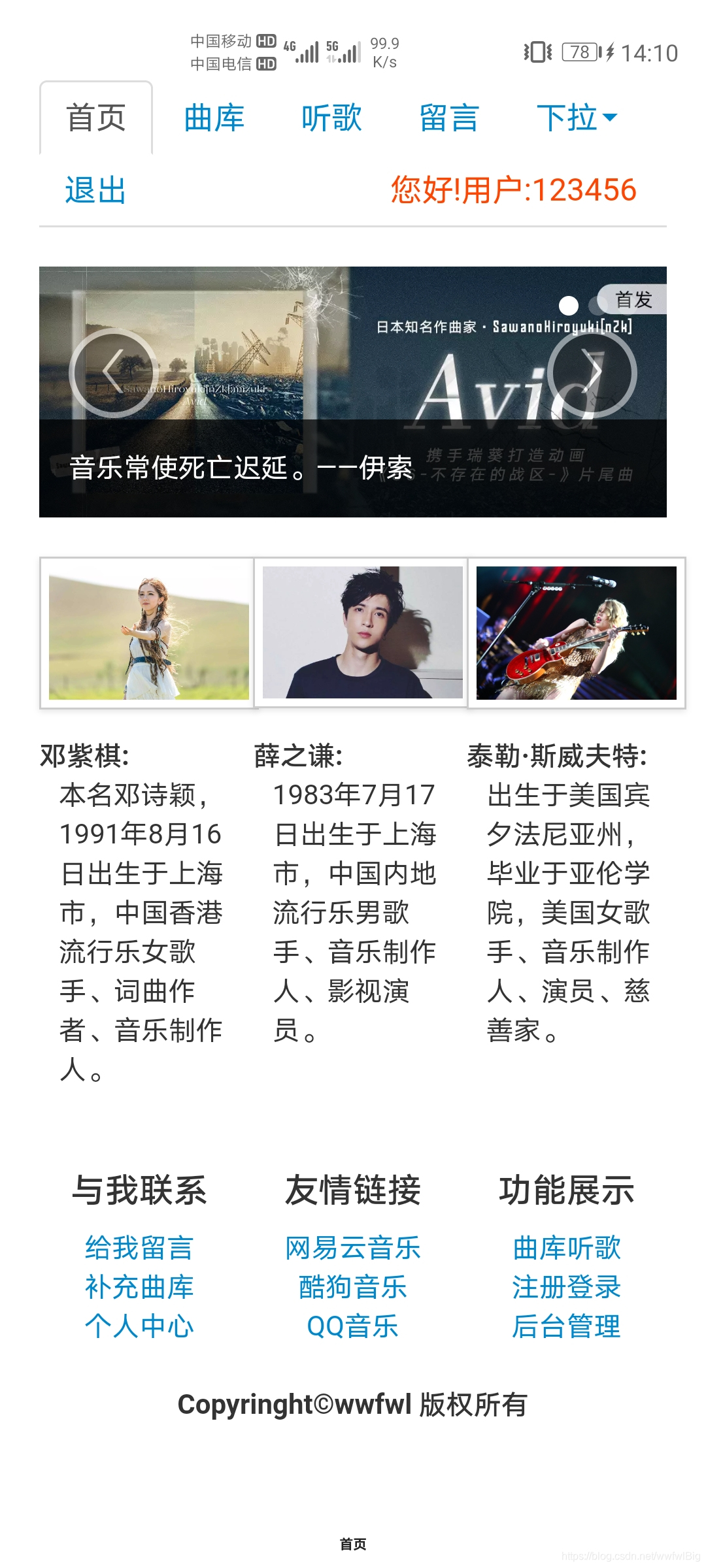
Task: Open the 酷狗音乐 link
Action: coord(353,1287)
